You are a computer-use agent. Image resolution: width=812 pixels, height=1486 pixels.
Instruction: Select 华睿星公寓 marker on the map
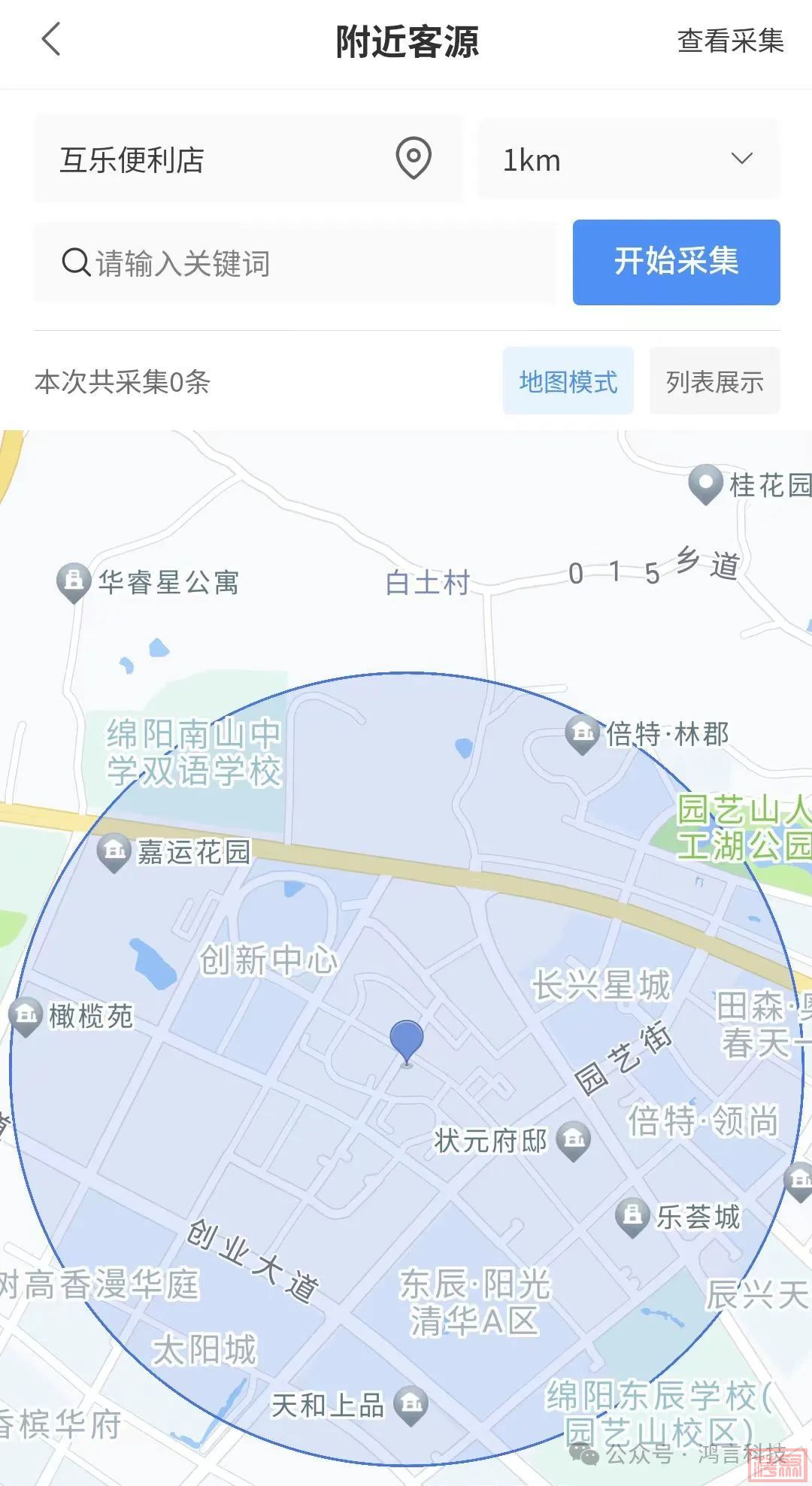pos(74,582)
